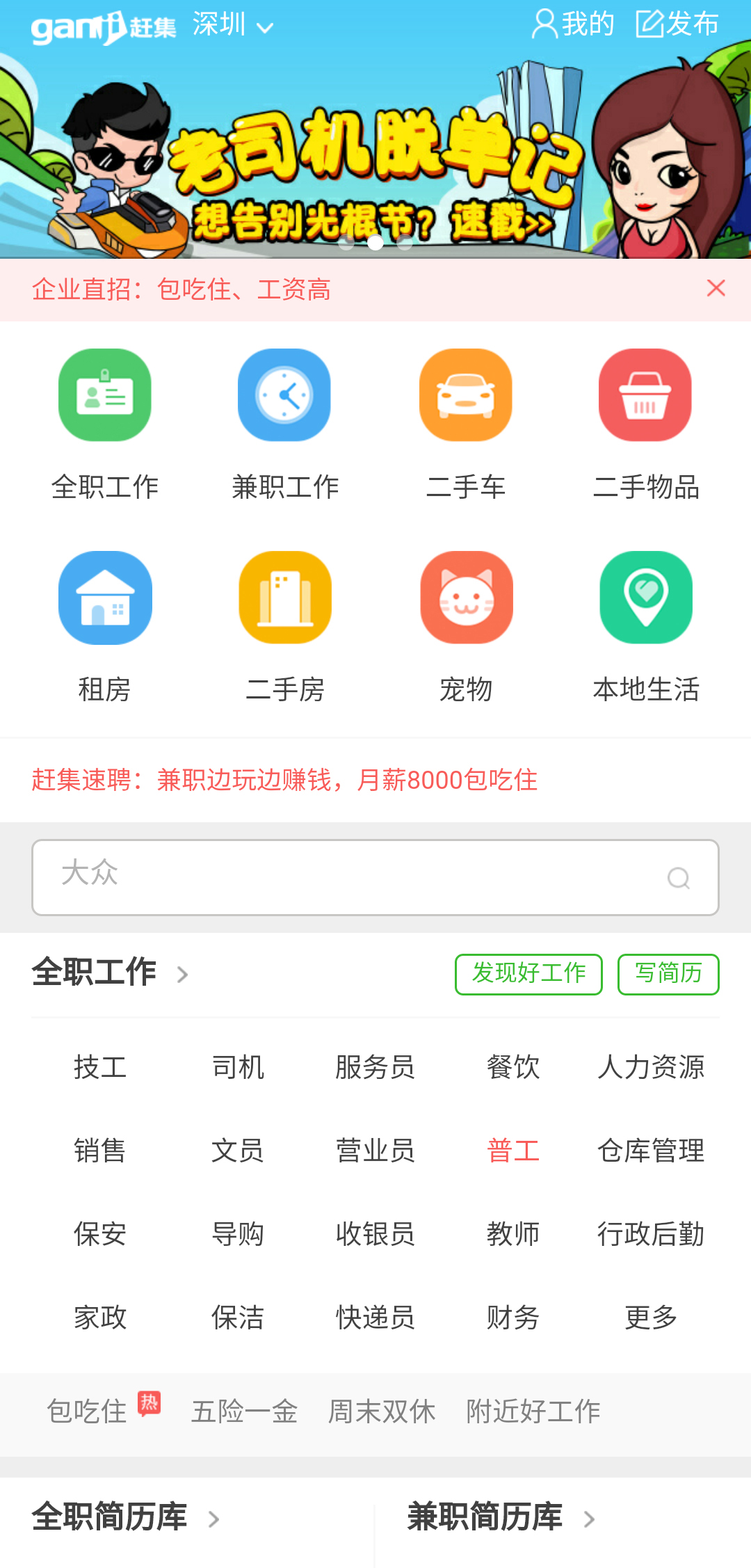Filter jobs by 五险一金
751x1568 pixels.
click(x=244, y=1411)
